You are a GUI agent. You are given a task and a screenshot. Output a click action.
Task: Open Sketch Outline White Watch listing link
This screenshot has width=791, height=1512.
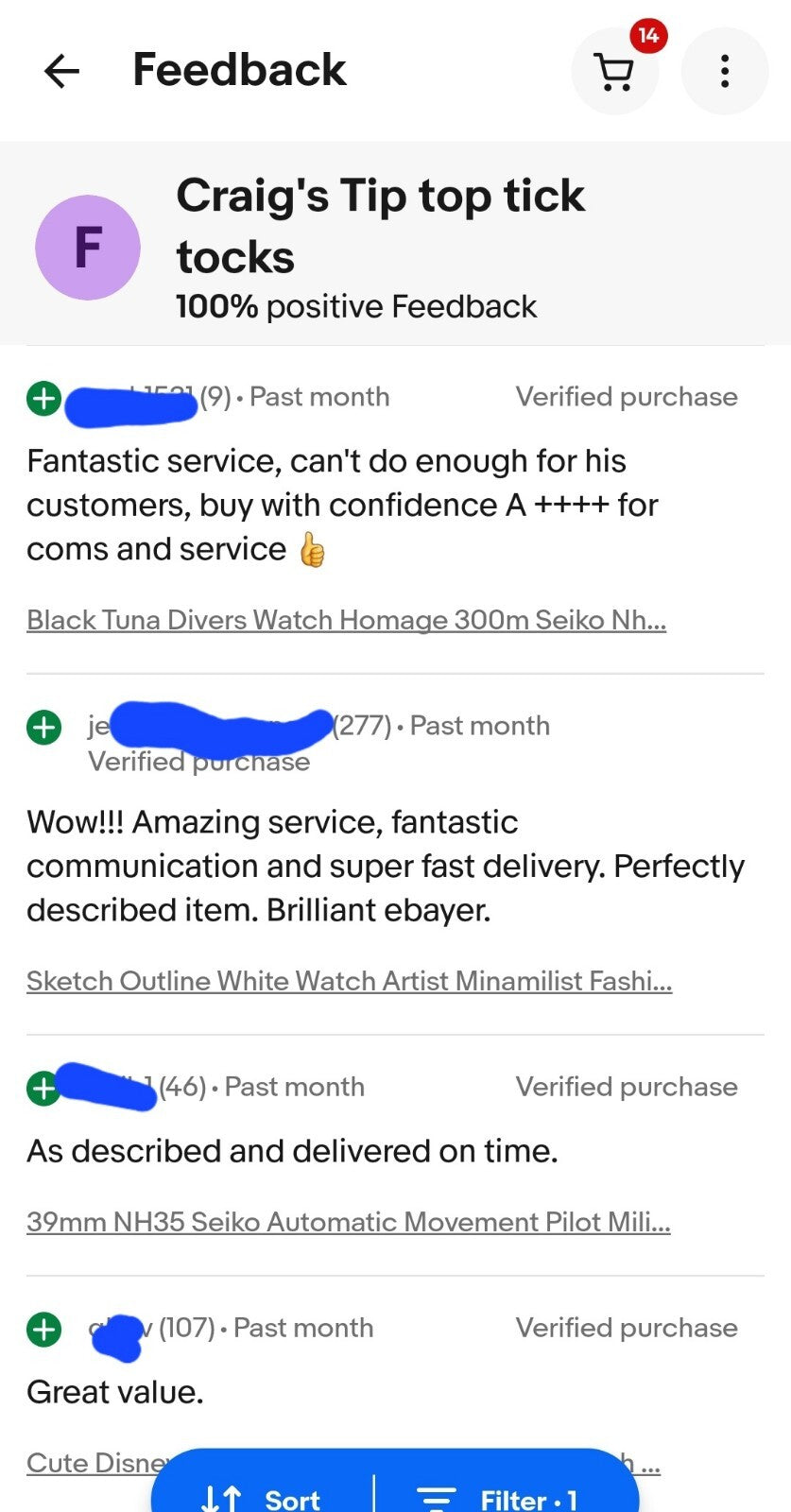[x=349, y=981]
